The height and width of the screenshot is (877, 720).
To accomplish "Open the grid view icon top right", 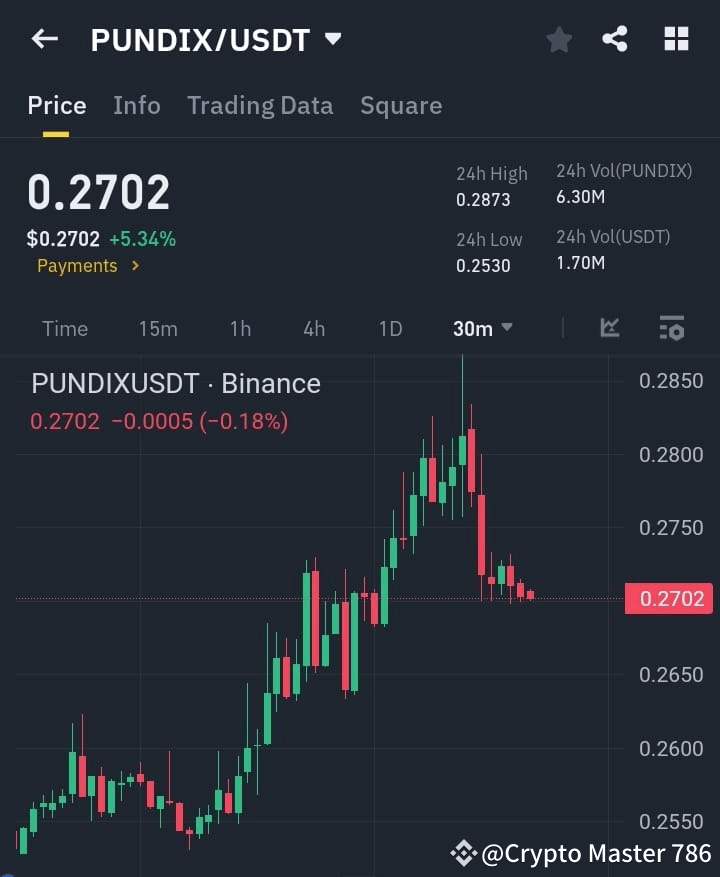I will click(x=676, y=39).
